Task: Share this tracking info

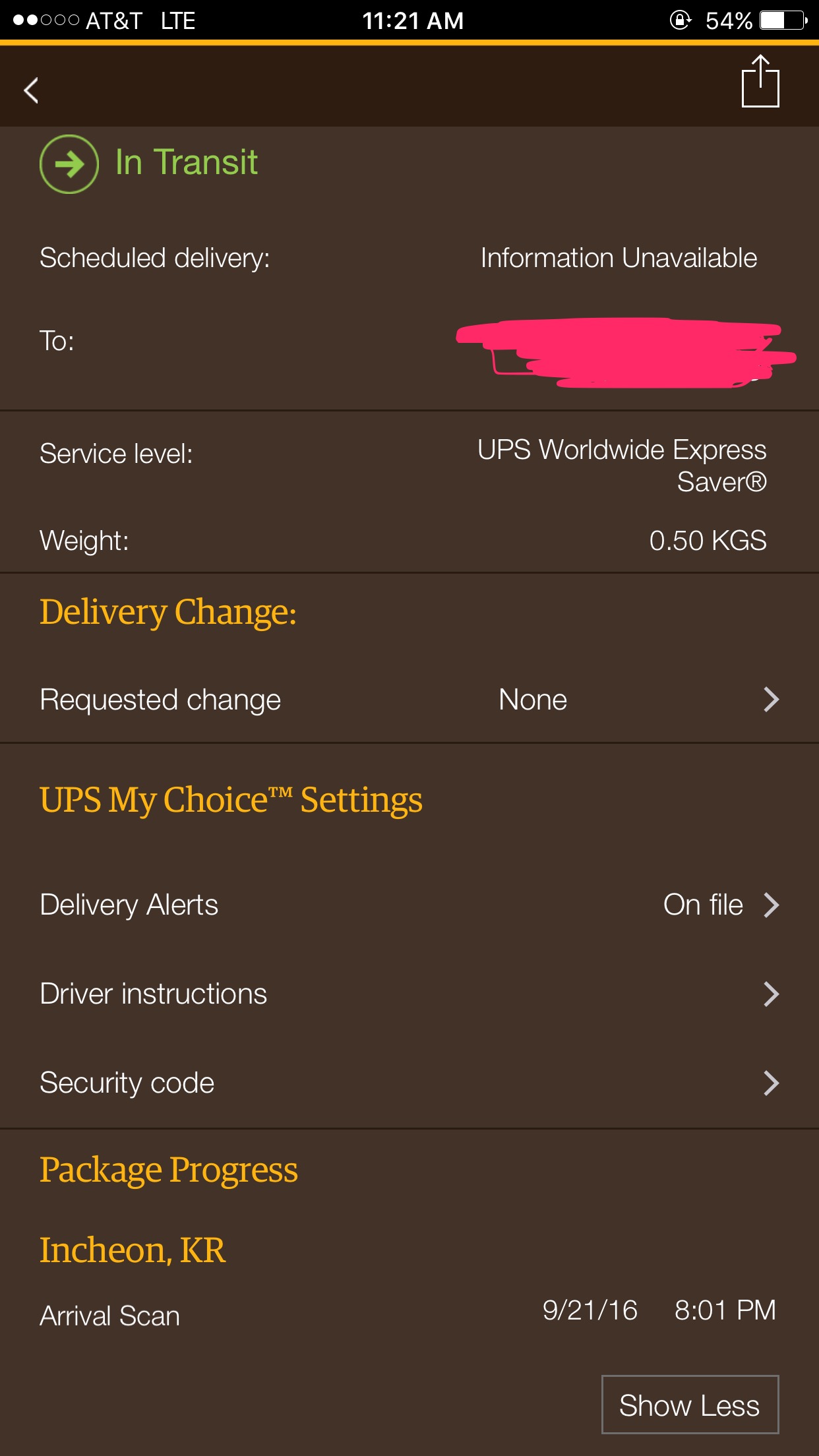Action: (x=760, y=82)
